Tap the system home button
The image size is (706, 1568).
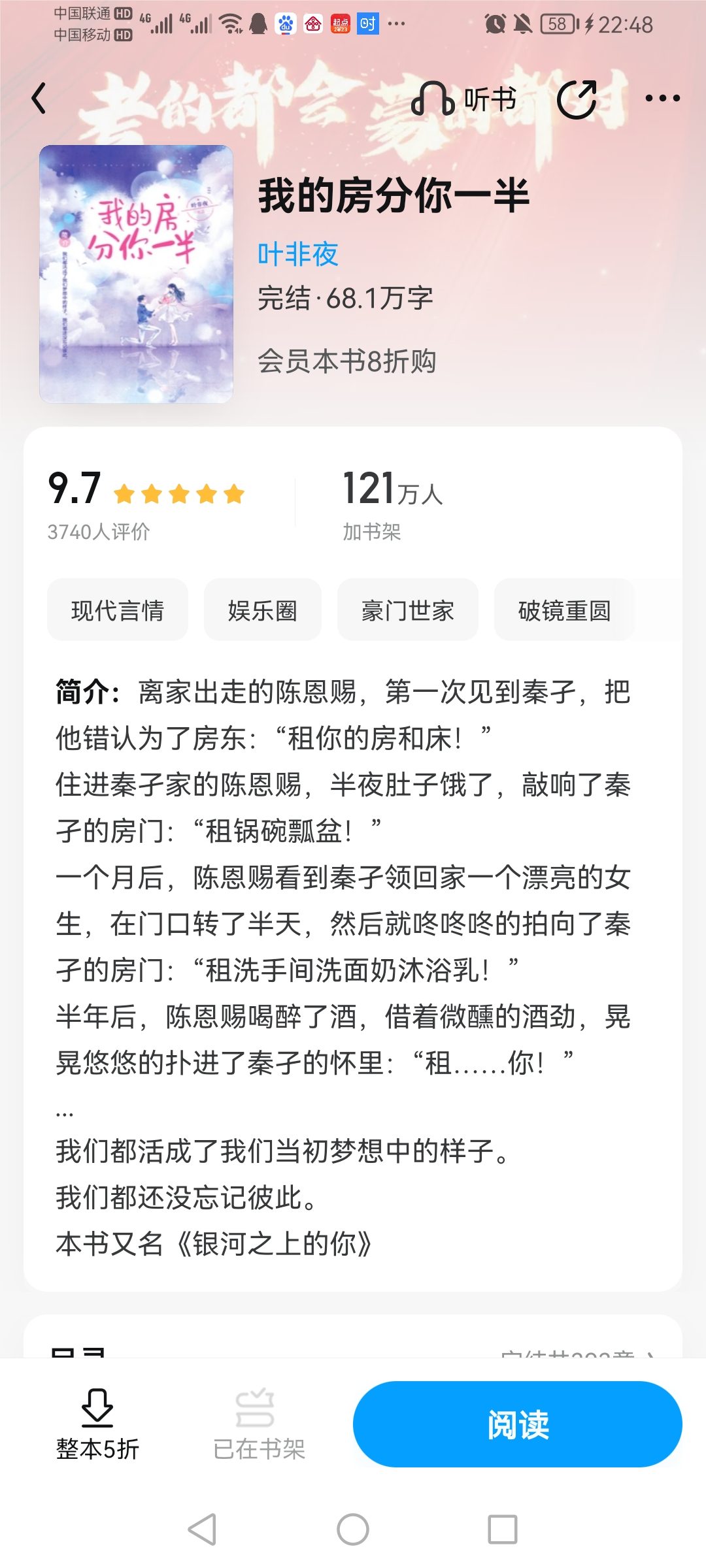tap(353, 1529)
